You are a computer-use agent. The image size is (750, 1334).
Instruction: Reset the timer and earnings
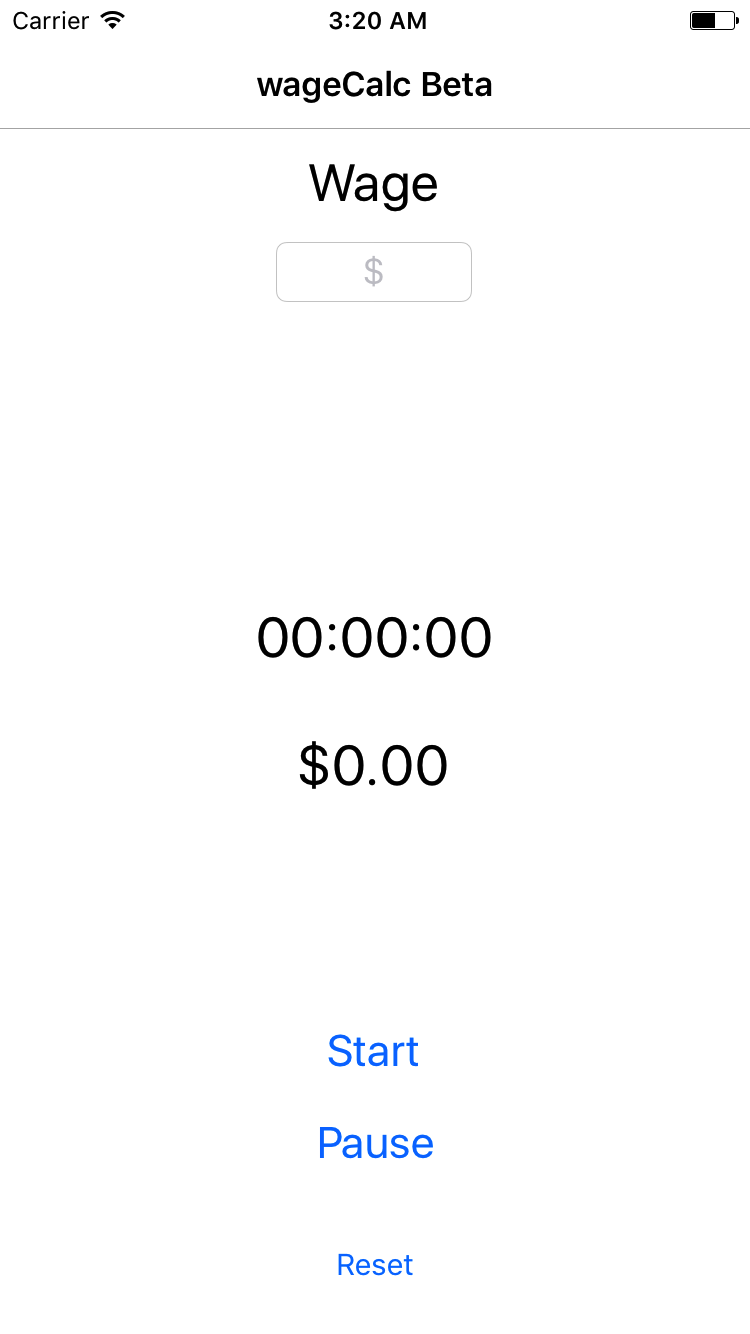point(375,1265)
